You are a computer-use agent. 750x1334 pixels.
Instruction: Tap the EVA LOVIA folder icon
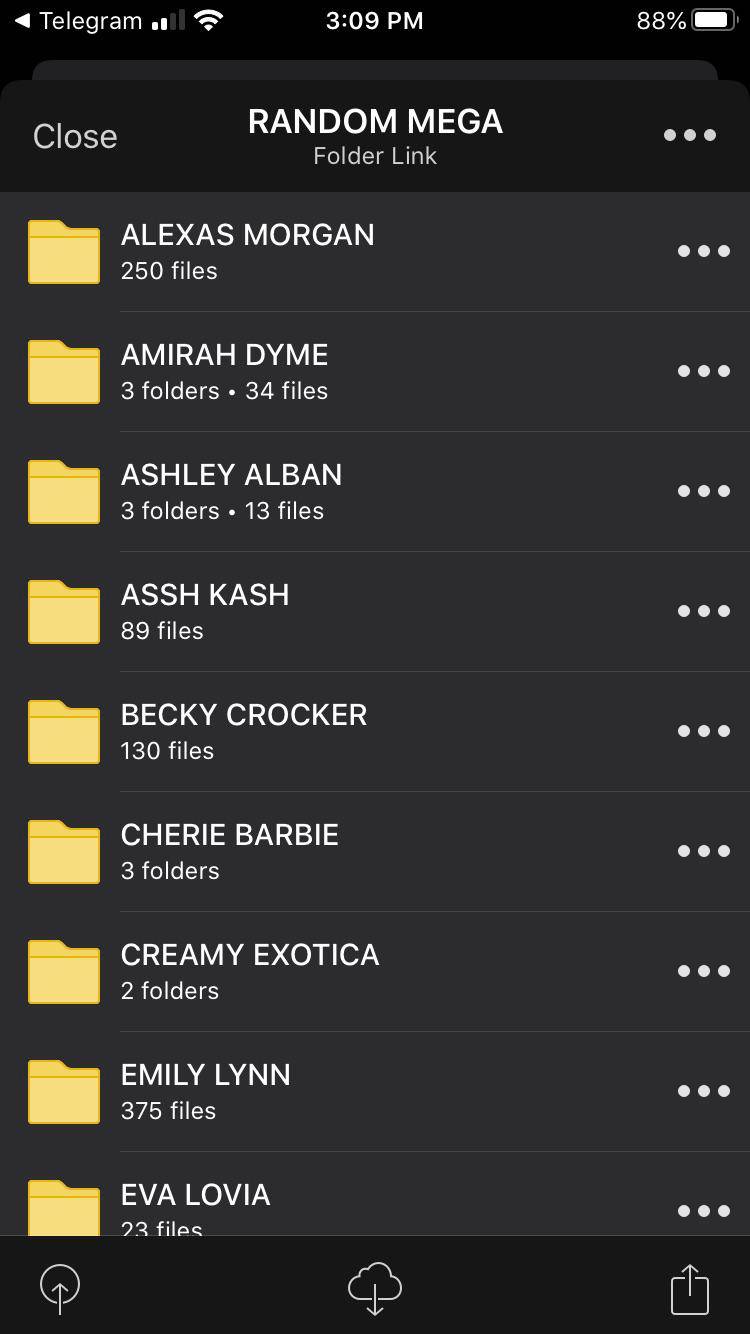click(x=63, y=1205)
